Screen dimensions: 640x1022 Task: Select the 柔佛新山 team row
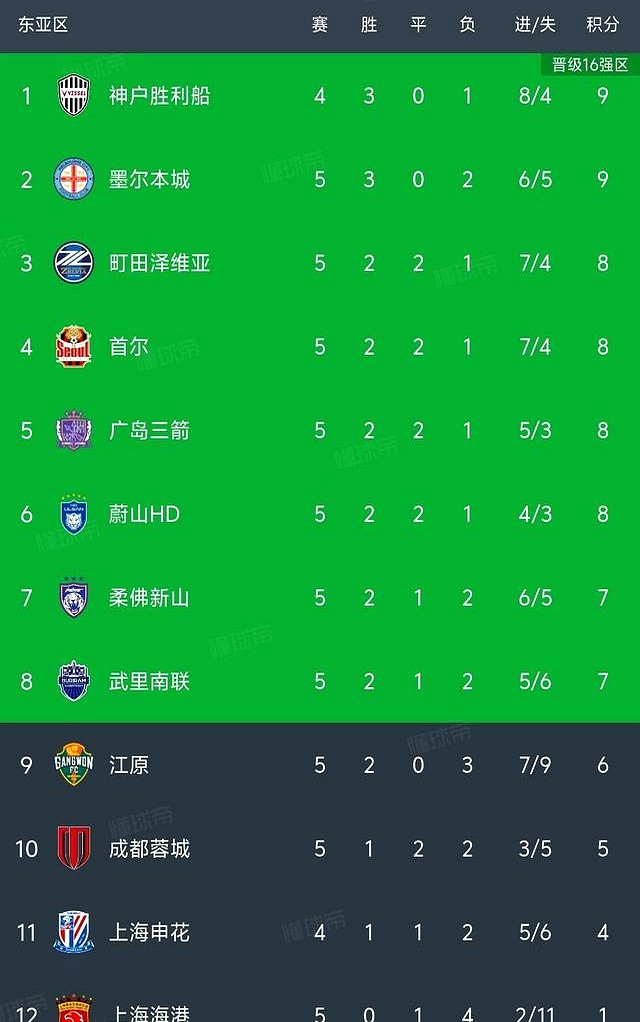(x=320, y=597)
